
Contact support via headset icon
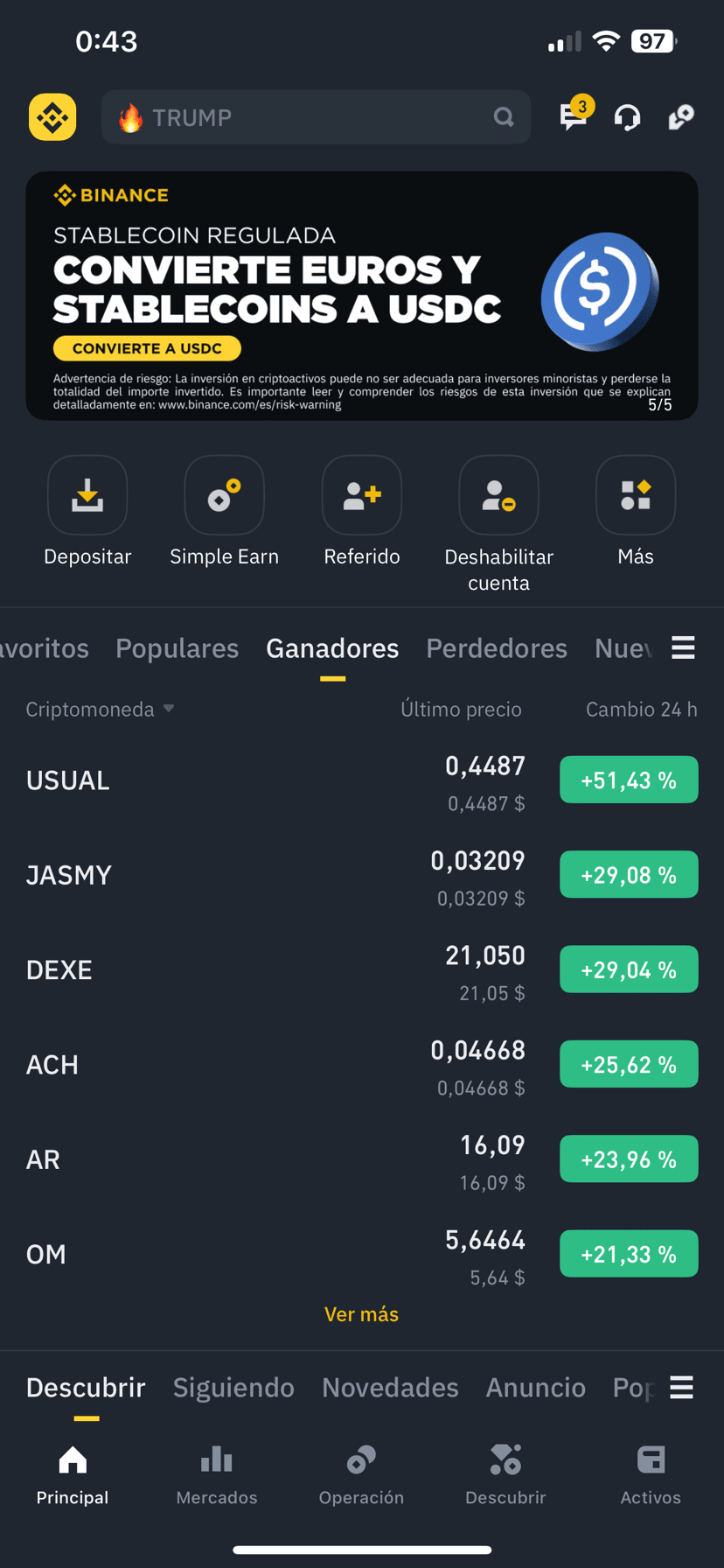coord(627,117)
